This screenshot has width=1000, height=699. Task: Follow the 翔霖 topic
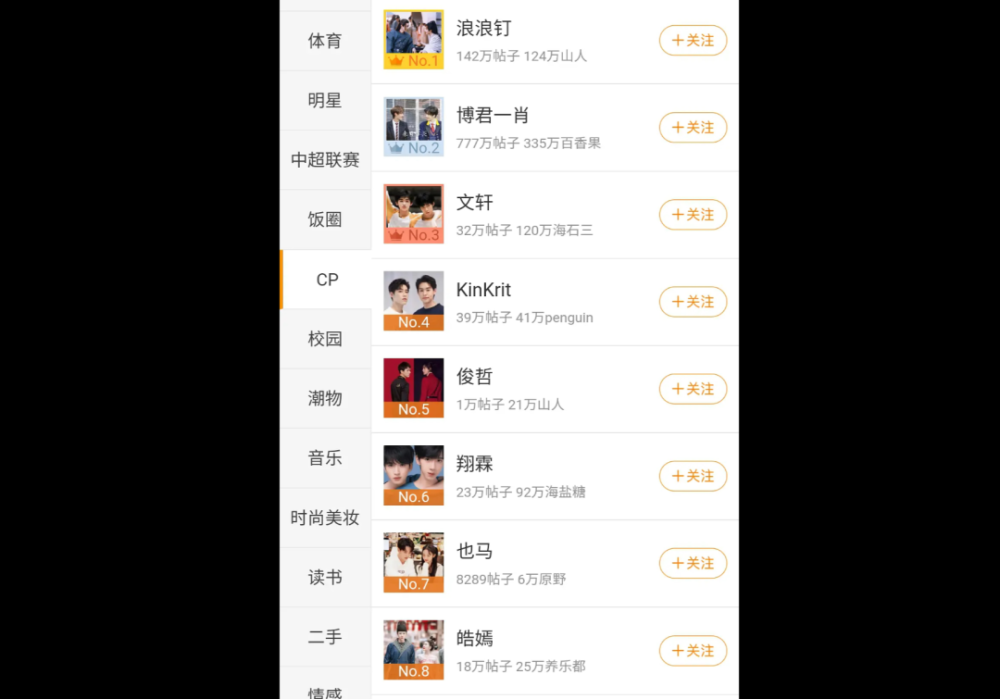[x=692, y=476]
